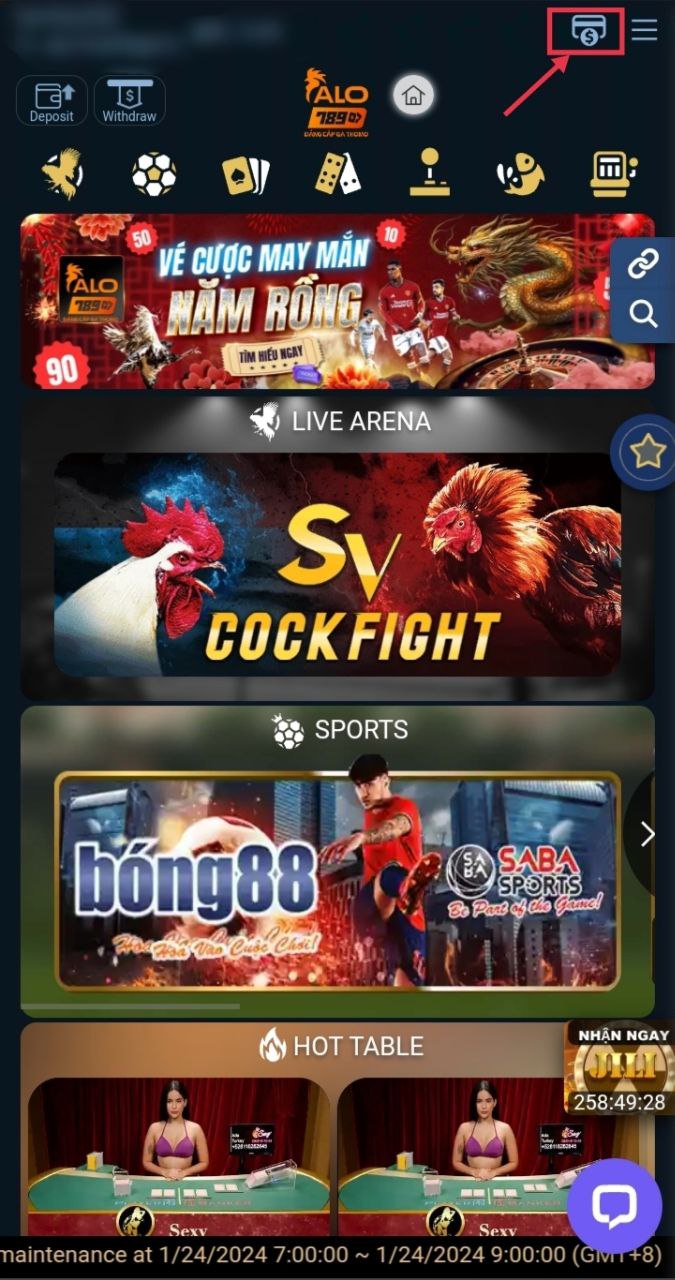Open the JILI Nhận Ngay promo
Screen dimensions: 675x1280
tap(619, 1068)
